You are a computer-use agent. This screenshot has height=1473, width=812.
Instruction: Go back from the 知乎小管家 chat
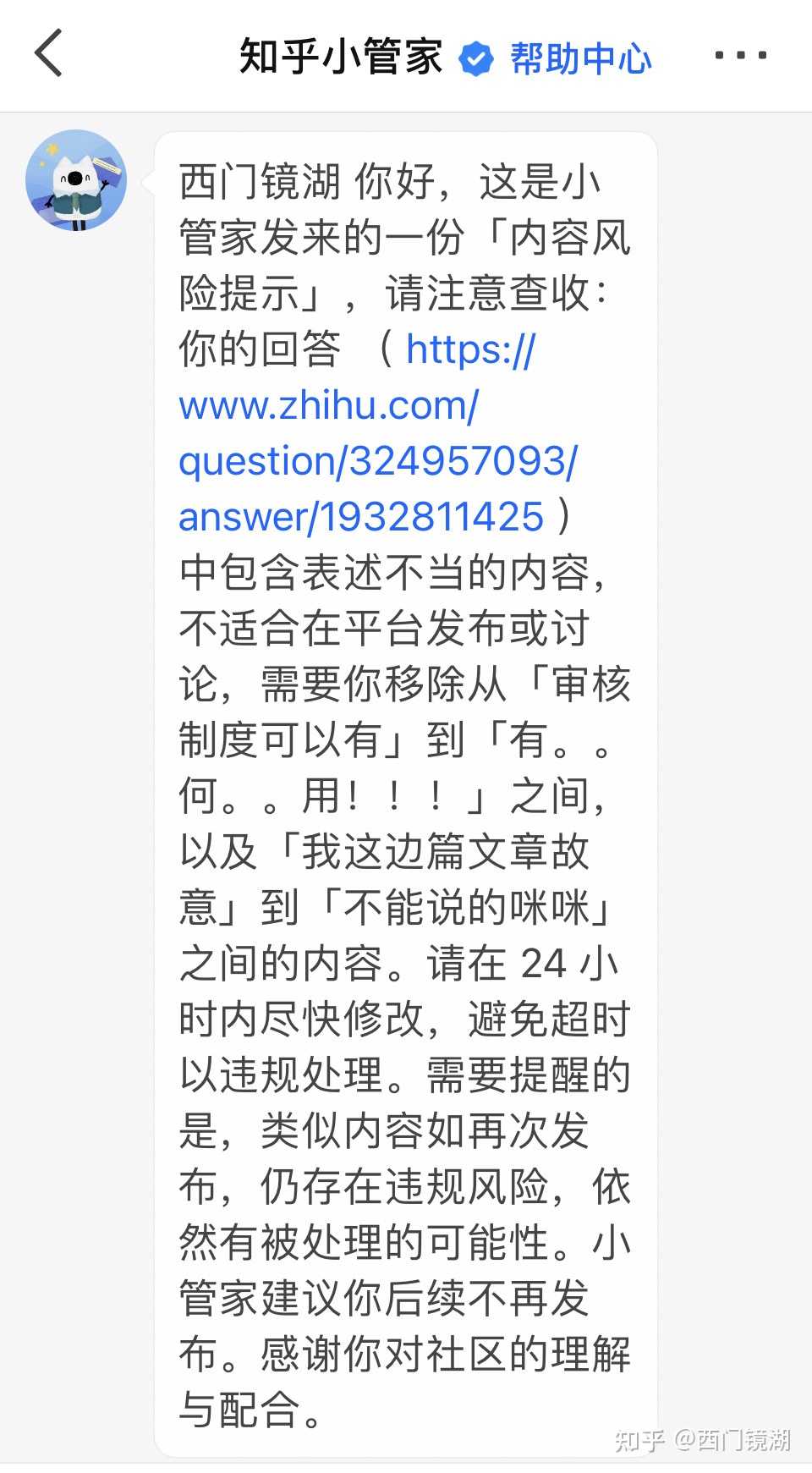click(x=49, y=53)
